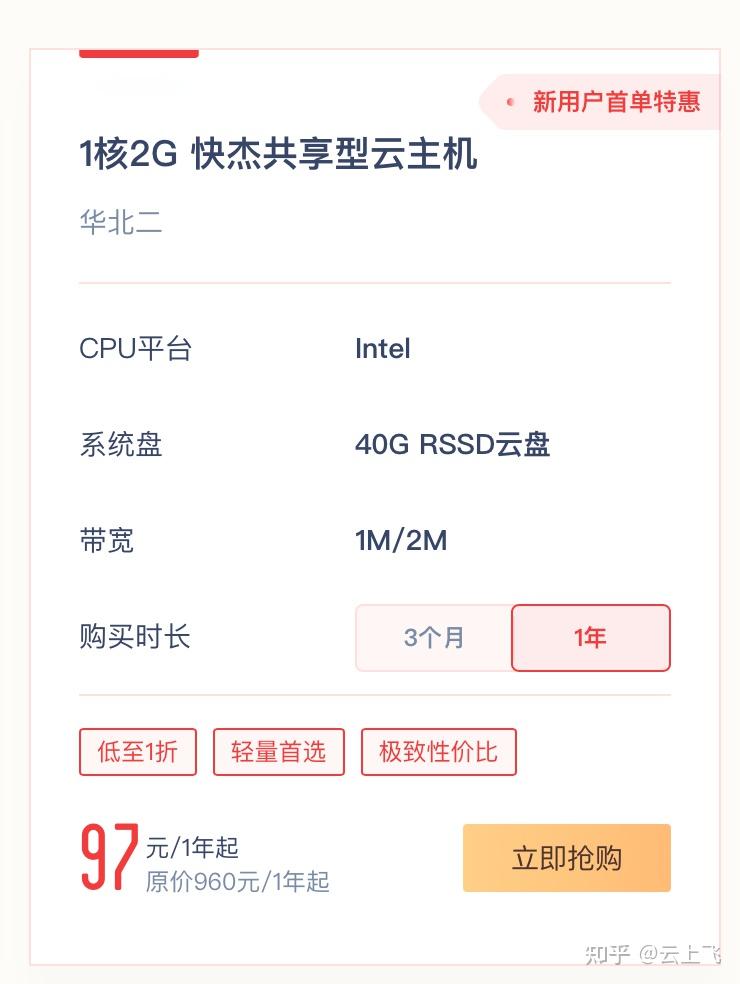Choose the 1年 purchase duration

click(x=590, y=638)
